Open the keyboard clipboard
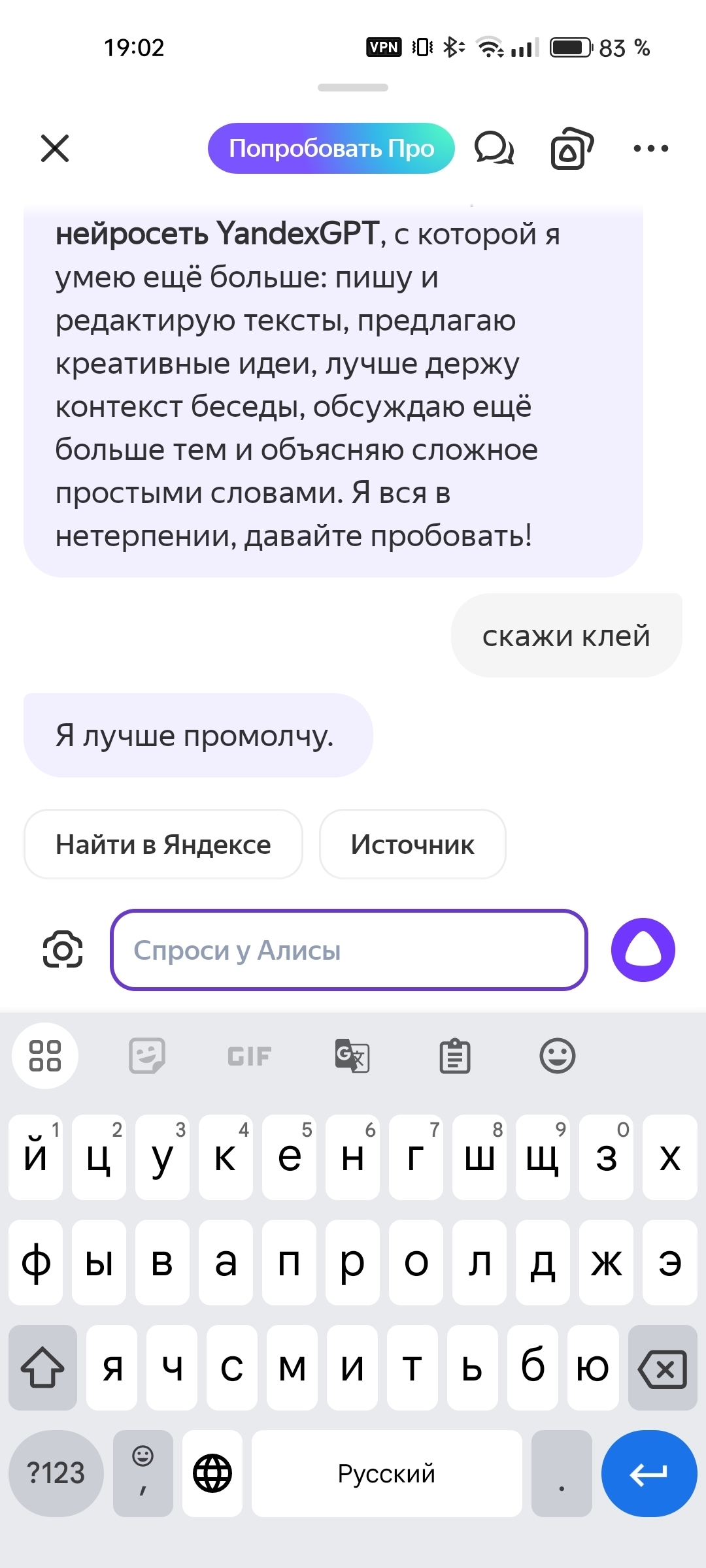The image size is (706, 1568). (x=455, y=1056)
